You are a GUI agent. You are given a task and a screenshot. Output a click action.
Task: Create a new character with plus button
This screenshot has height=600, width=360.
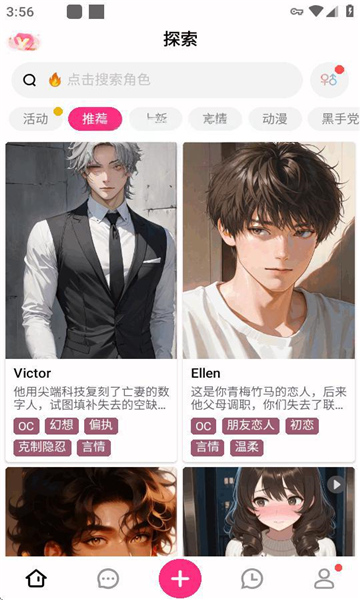[180, 579]
